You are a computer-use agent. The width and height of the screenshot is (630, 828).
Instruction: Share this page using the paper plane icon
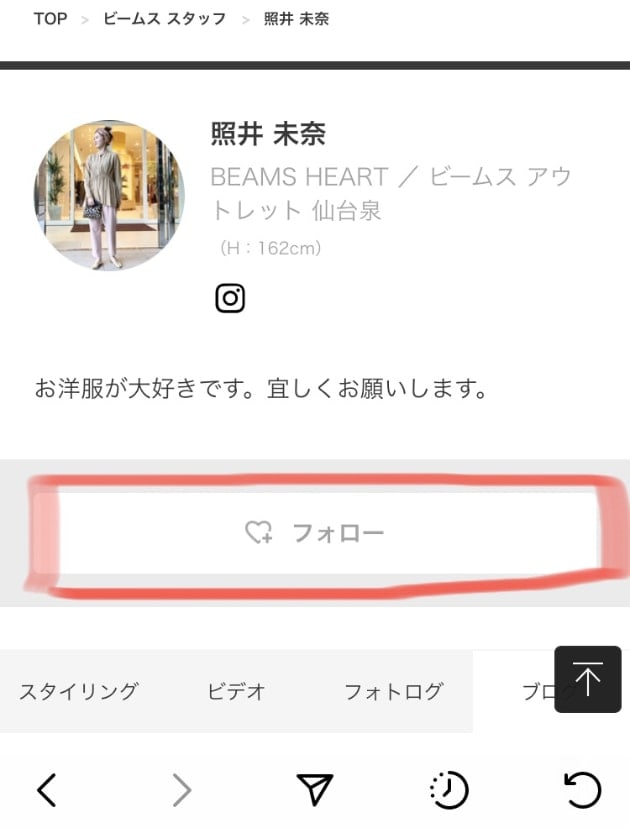click(x=315, y=790)
